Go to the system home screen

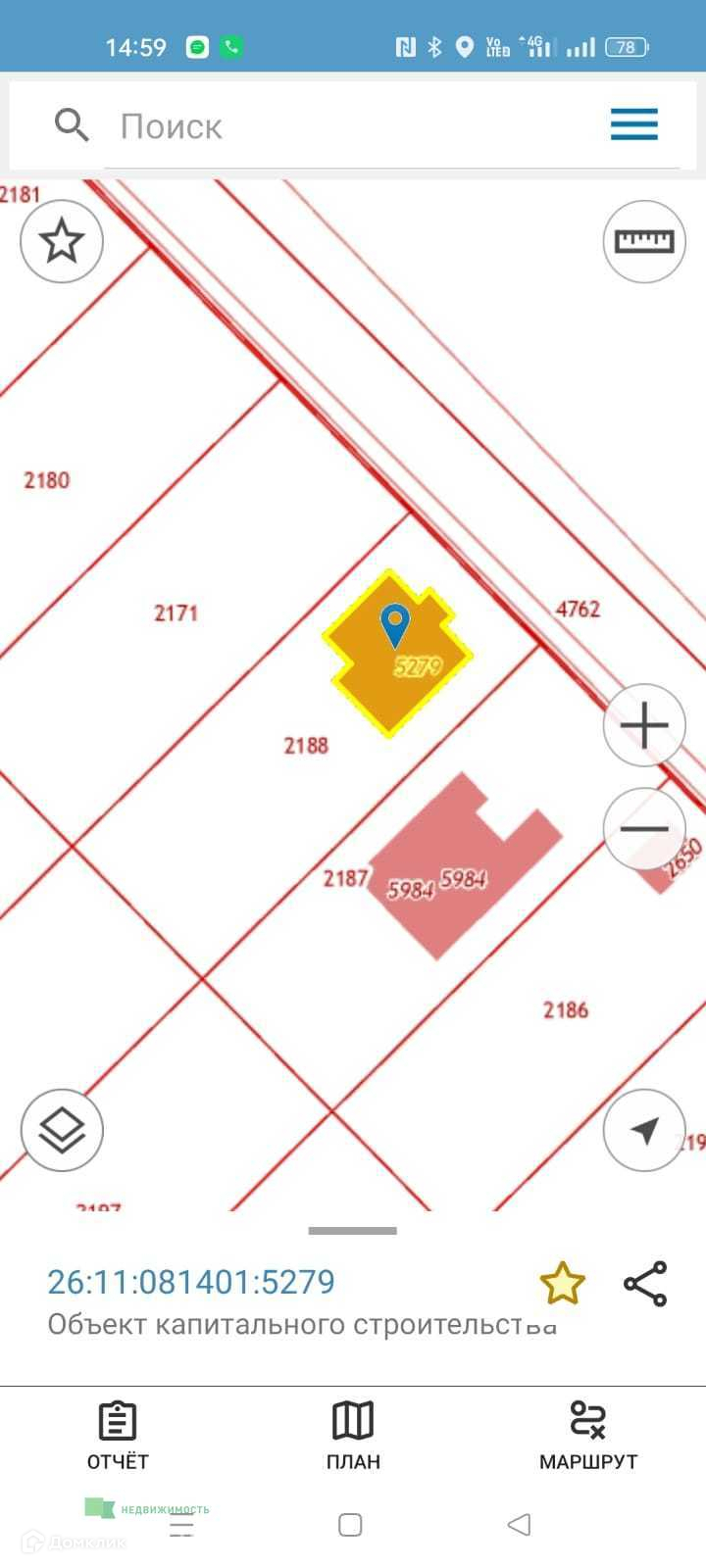click(350, 1525)
